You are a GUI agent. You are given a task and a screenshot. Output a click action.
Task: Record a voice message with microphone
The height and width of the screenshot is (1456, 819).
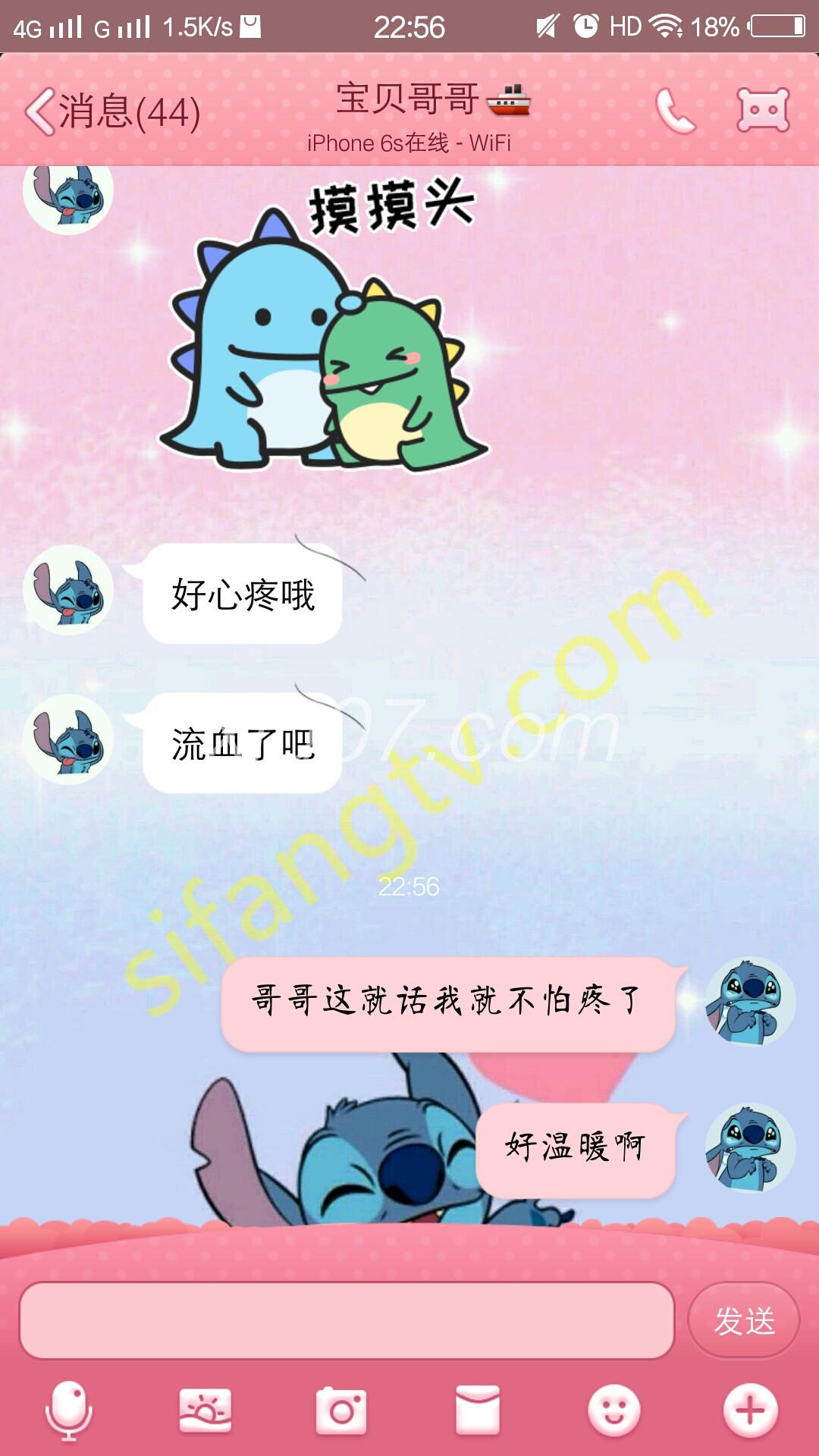tap(69, 1410)
